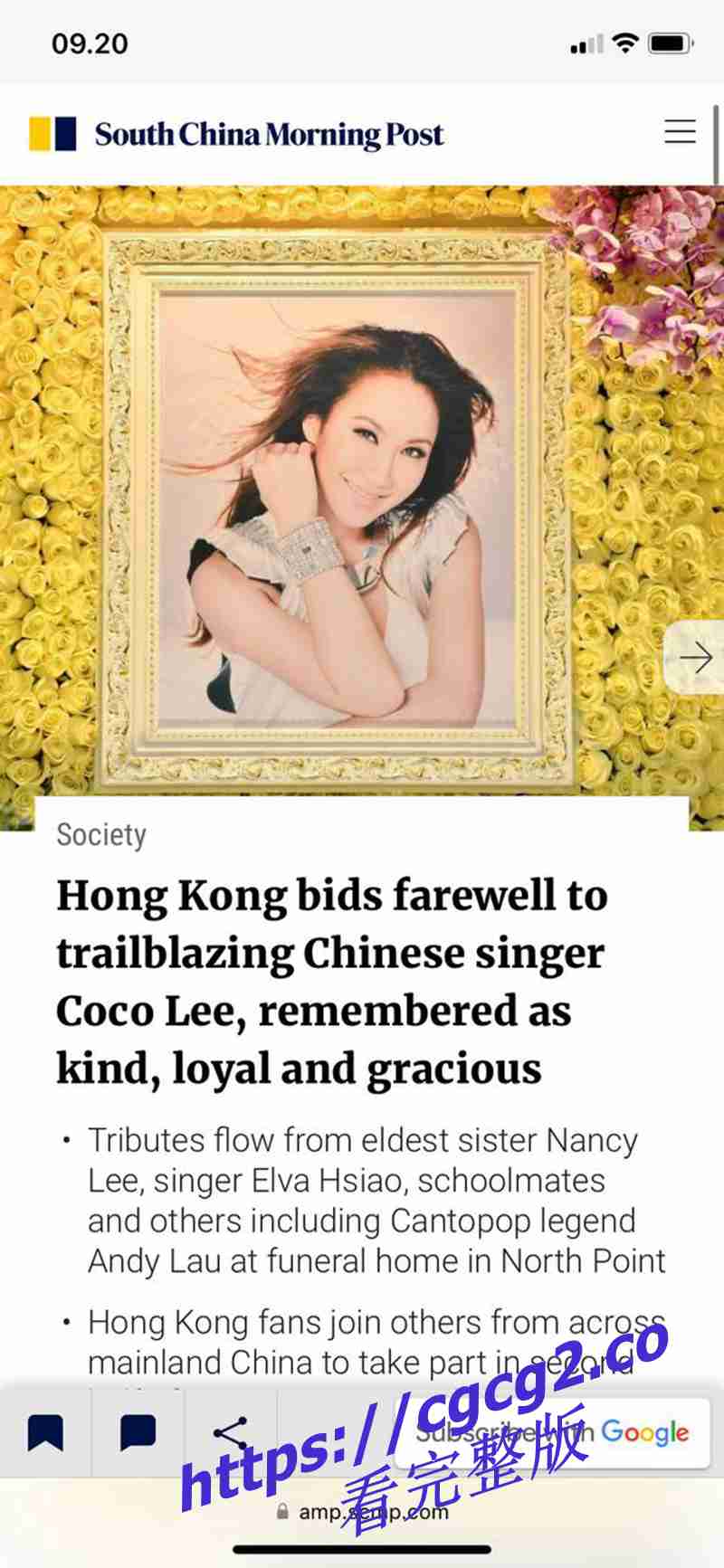Go to South China Morning Post homepage

tap(236, 135)
